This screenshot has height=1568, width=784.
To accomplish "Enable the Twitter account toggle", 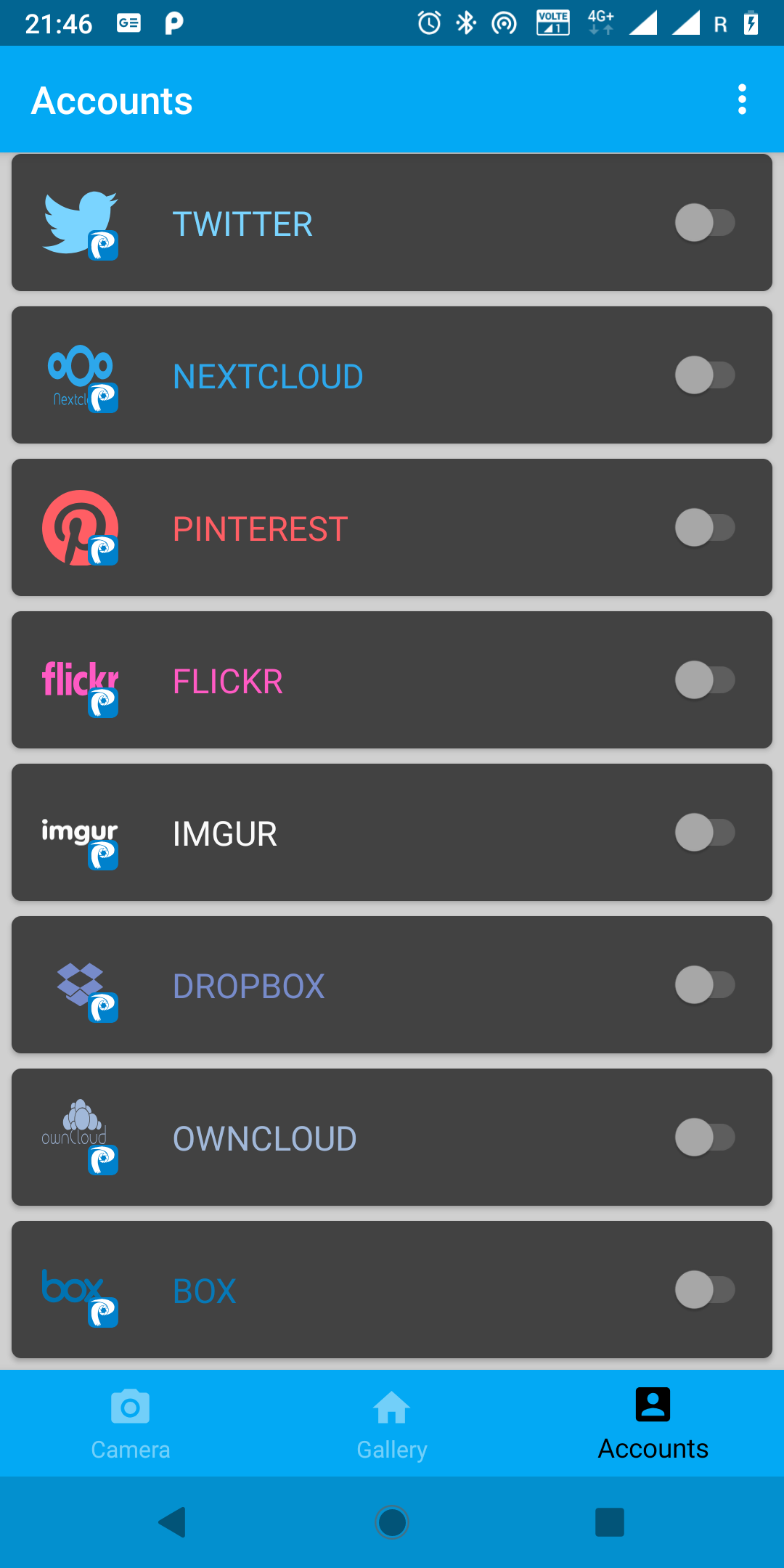I will coord(704,223).
